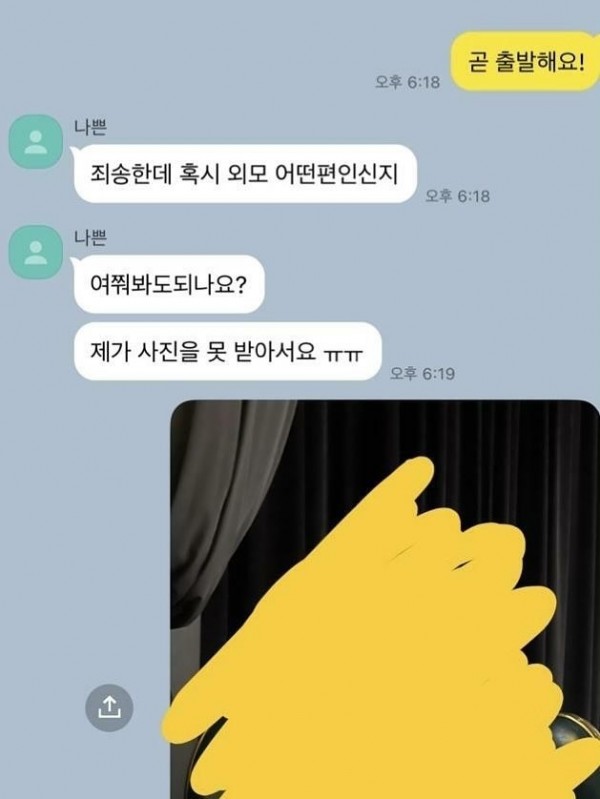Open 나쁜's profile avatar beside the 죄송한데 message
This screenshot has width=600, height=799.
(35, 141)
